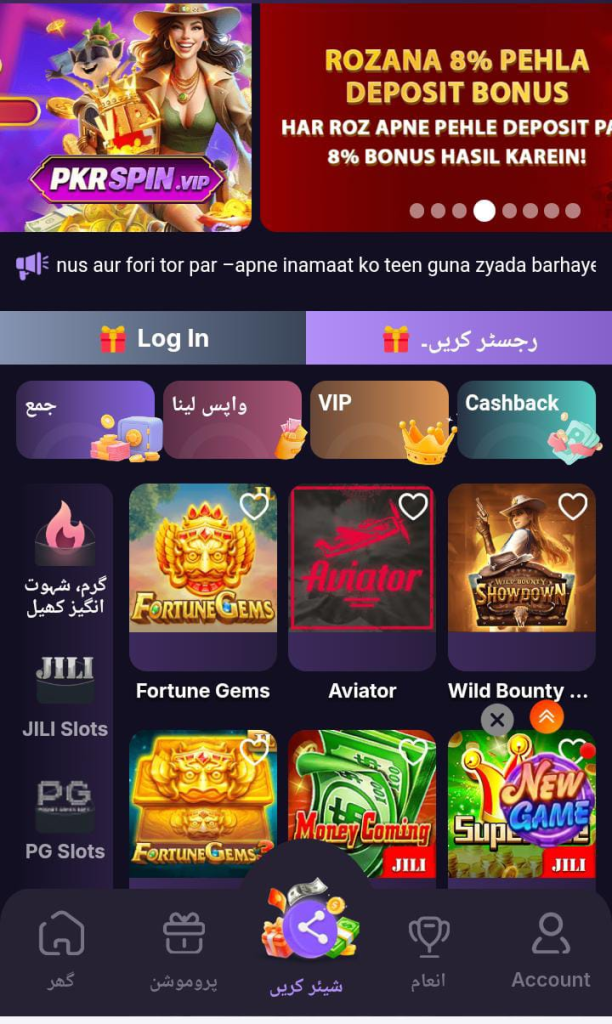Open the VIP tile
This screenshot has height=1024, width=612.
[x=379, y=420]
